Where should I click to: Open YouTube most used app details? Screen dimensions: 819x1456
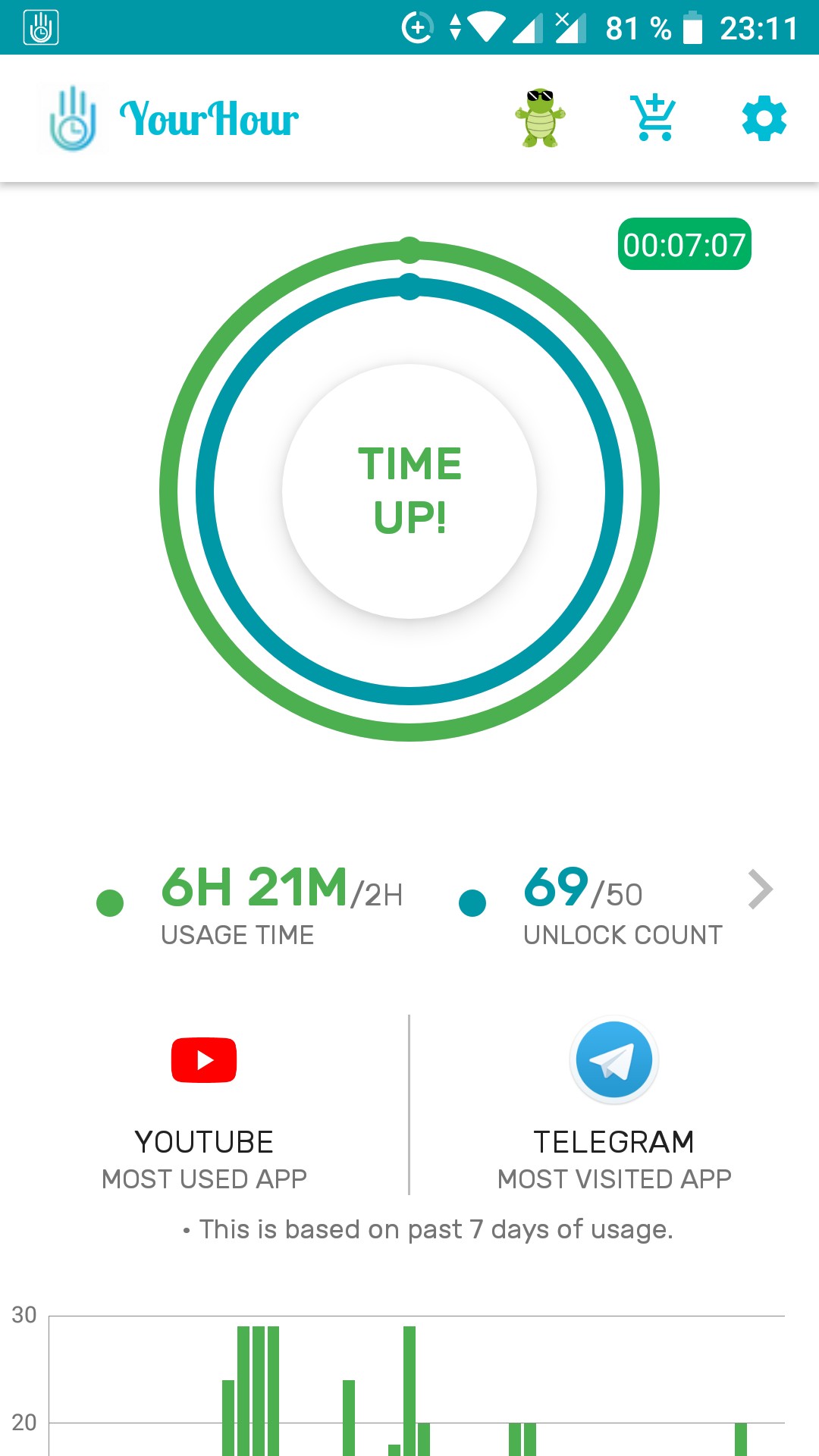pos(204,1106)
